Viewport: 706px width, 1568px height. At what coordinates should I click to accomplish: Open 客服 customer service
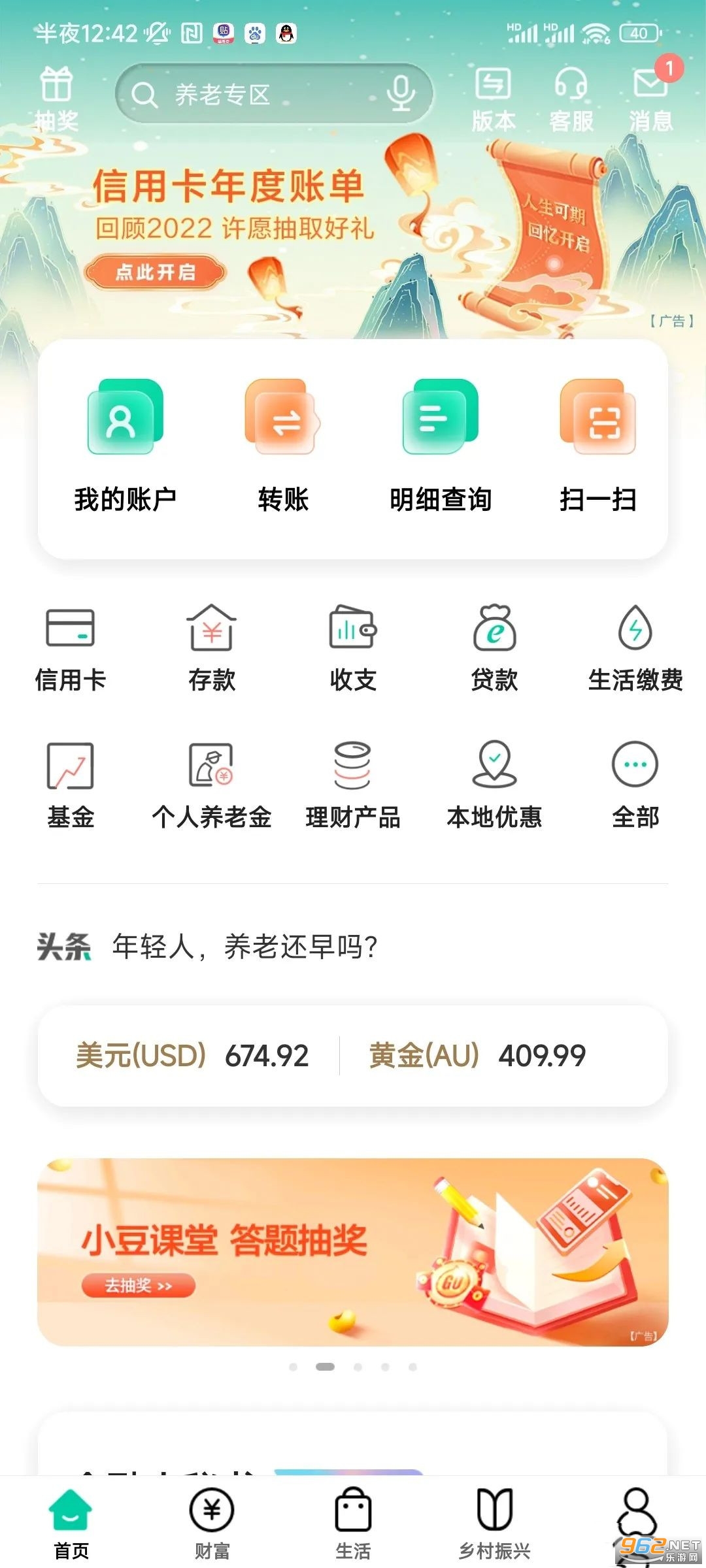click(x=571, y=98)
